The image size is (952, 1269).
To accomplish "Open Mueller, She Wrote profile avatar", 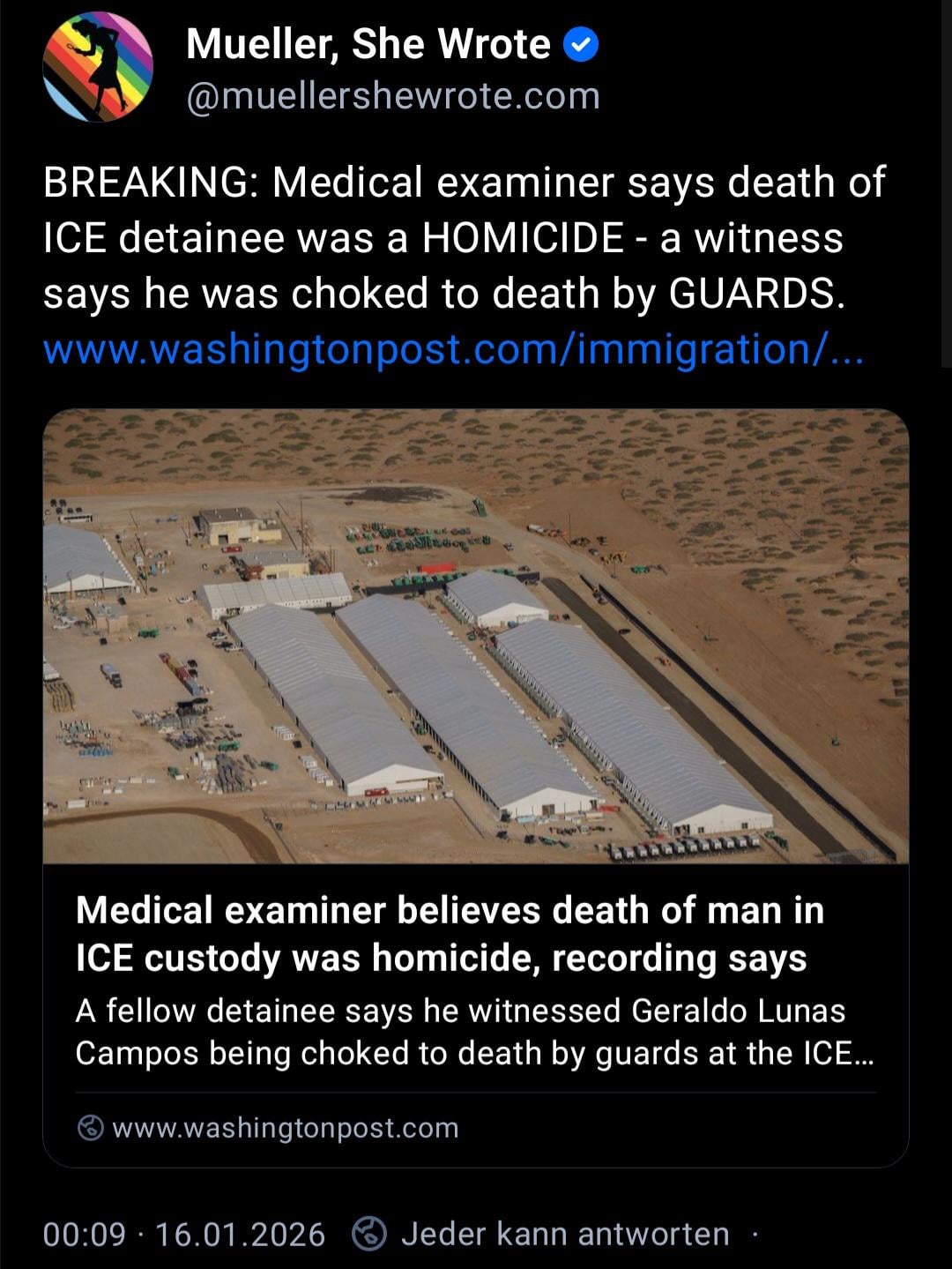I will pos(98,67).
